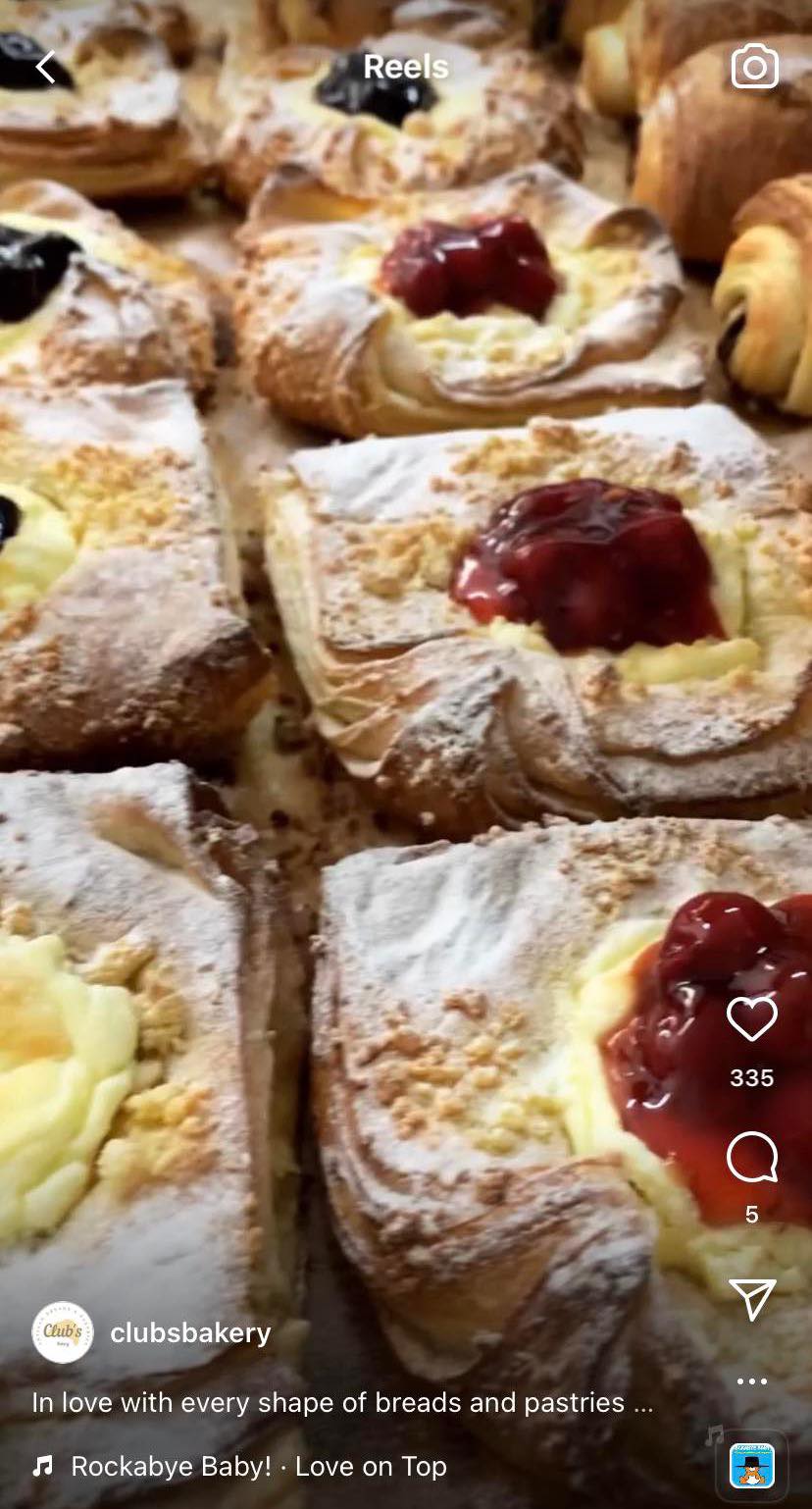Tap the audio cover thumbnail
812x1509 pixels.
pos(751,1466)
